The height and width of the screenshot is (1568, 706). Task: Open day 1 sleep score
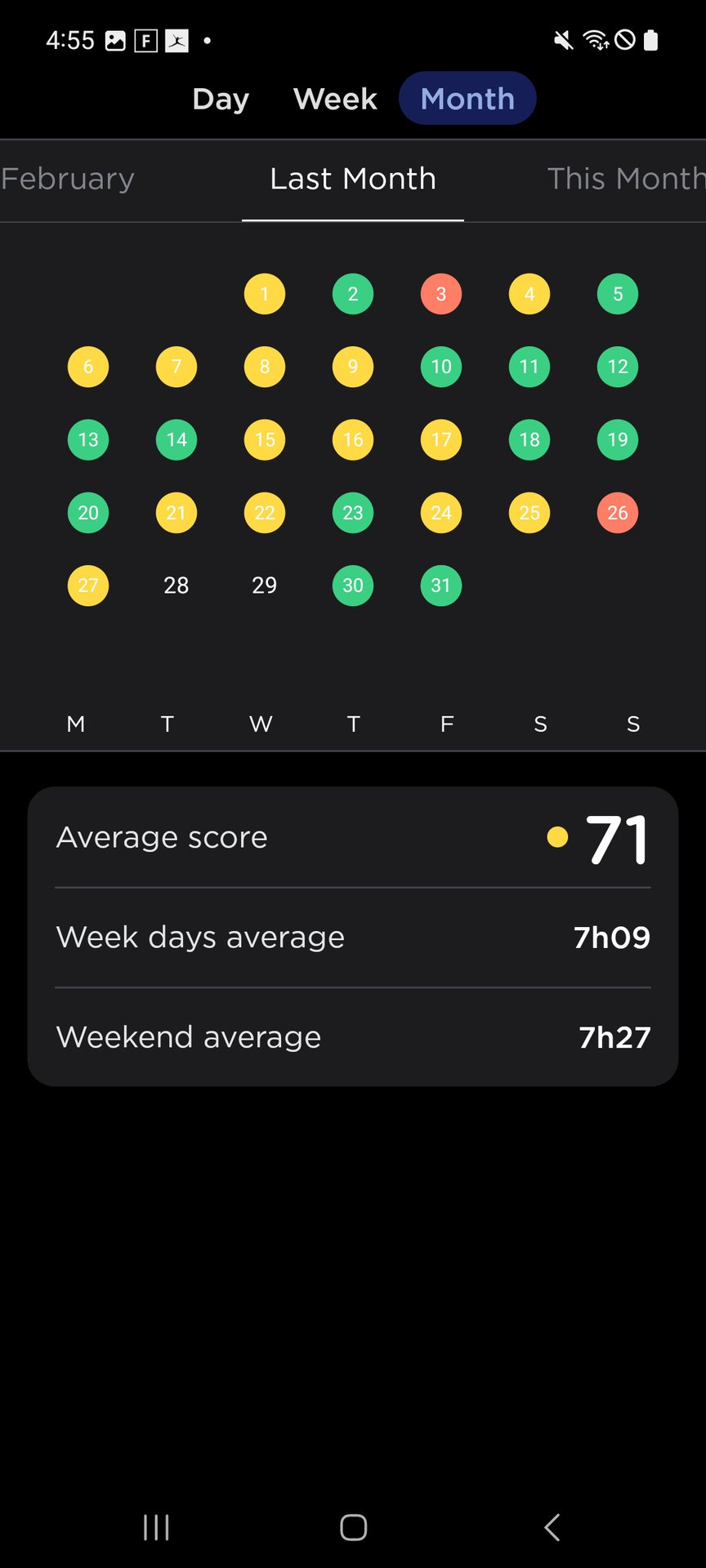(265, 294)
